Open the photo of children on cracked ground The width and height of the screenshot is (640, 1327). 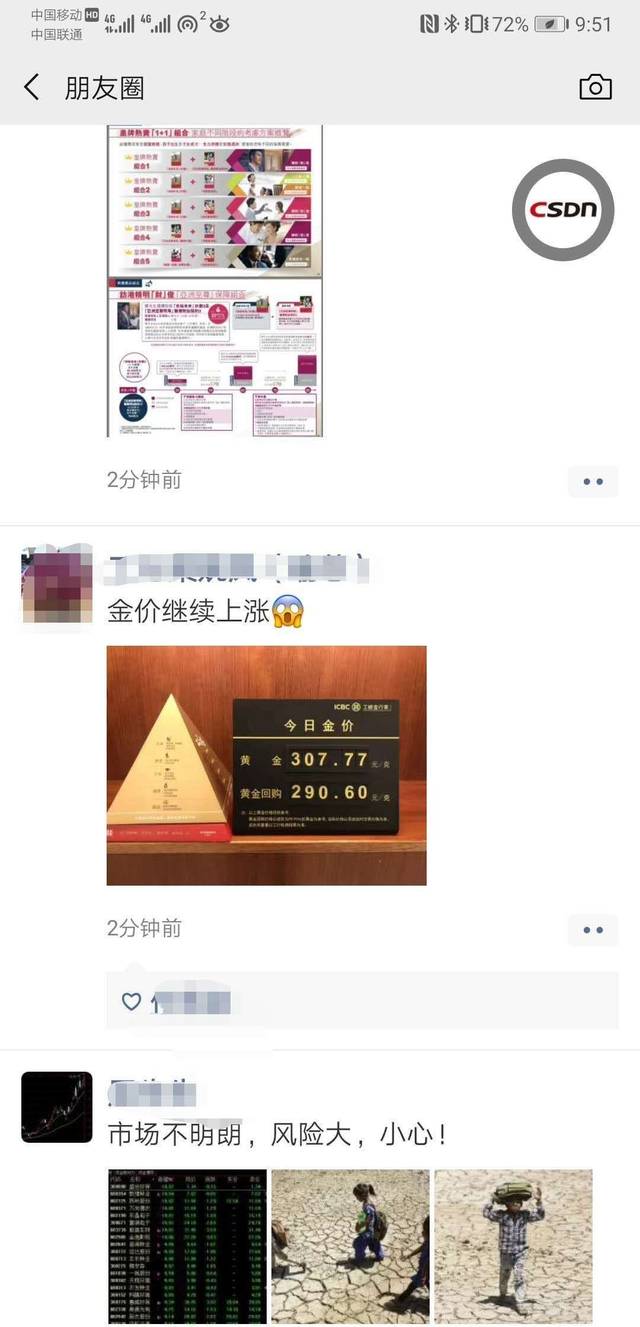(x=350, y=1246)
